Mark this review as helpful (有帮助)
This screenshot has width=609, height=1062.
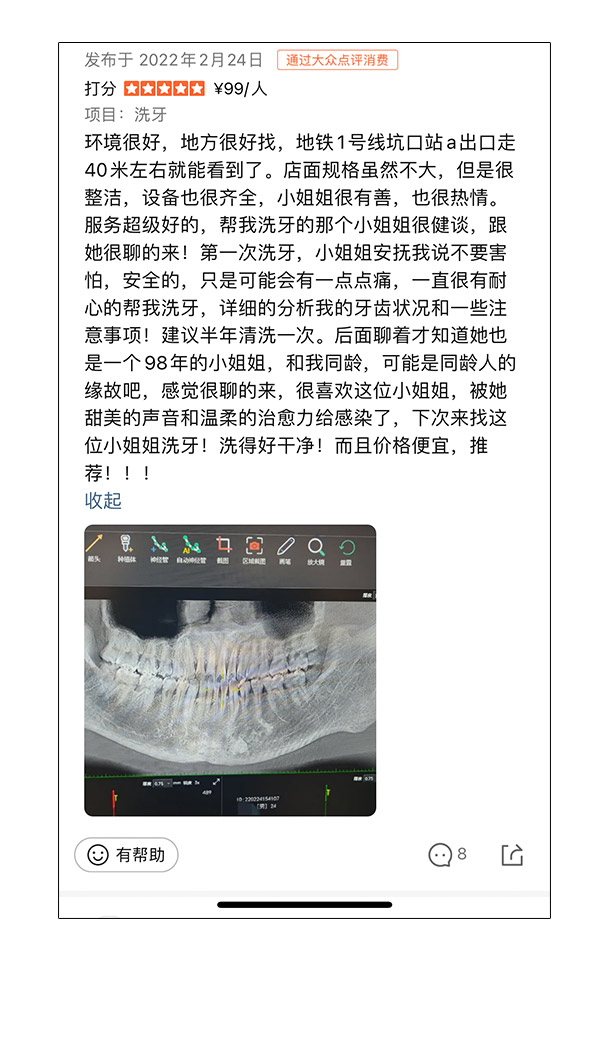pyautogui.click(x=127, y=855)
